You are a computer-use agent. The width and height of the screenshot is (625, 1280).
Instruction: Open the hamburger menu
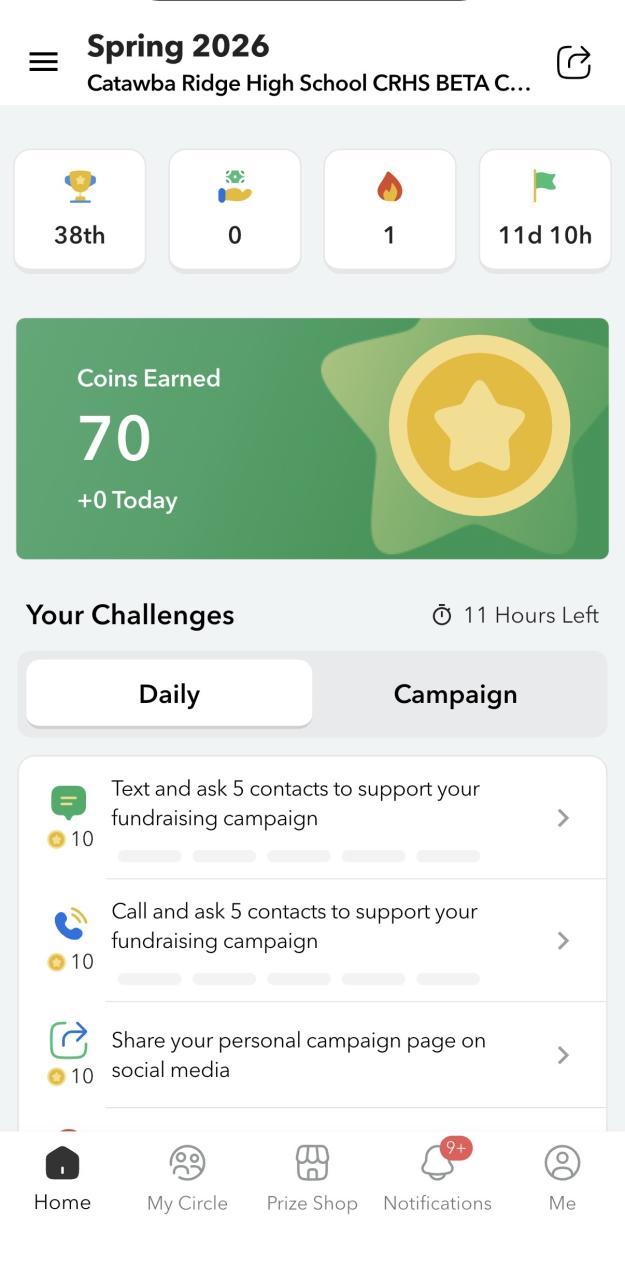click(x=43, y=62)
